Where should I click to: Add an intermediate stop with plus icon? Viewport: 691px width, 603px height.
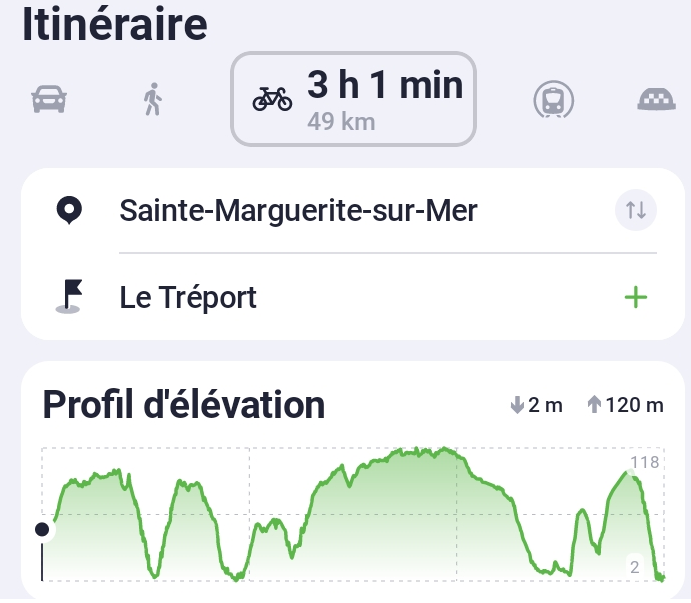pyautogui.click(x=636, y=297)
